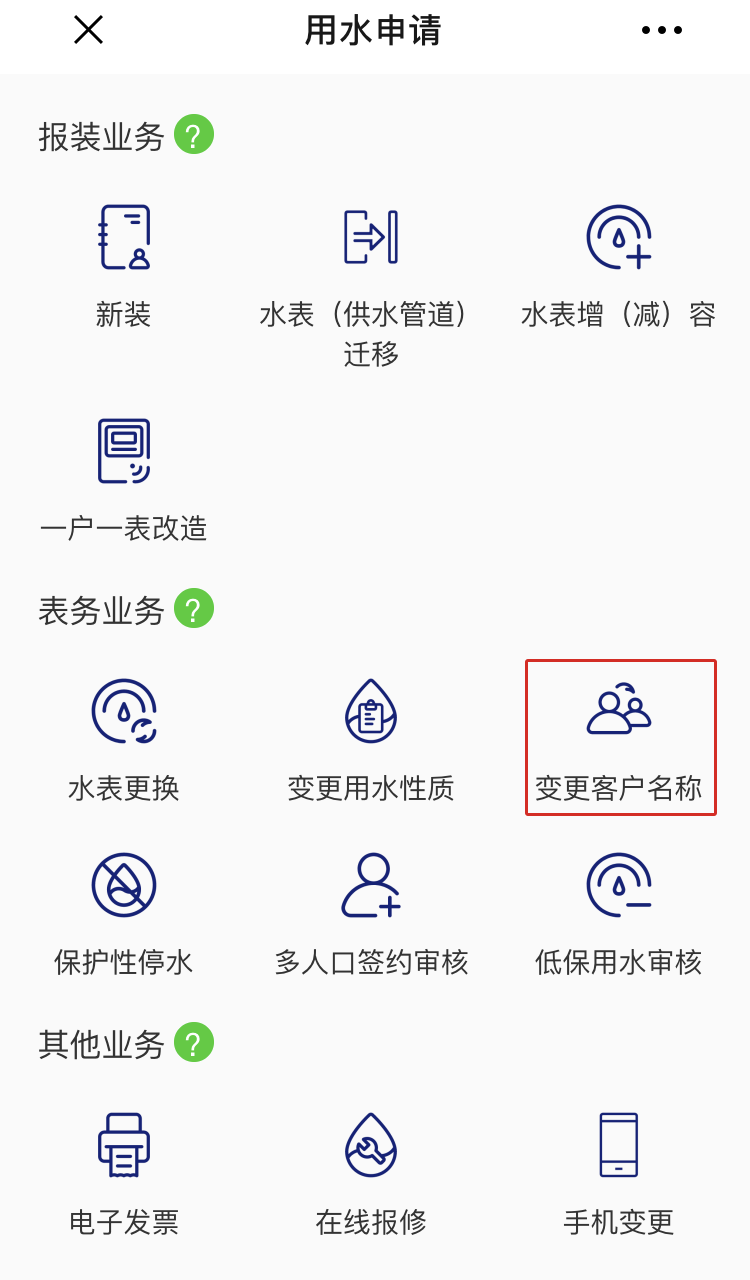Viewport: 750px width, 1280px height.
Task: Close the 用水申请 page
Action: tap(88, 30)
